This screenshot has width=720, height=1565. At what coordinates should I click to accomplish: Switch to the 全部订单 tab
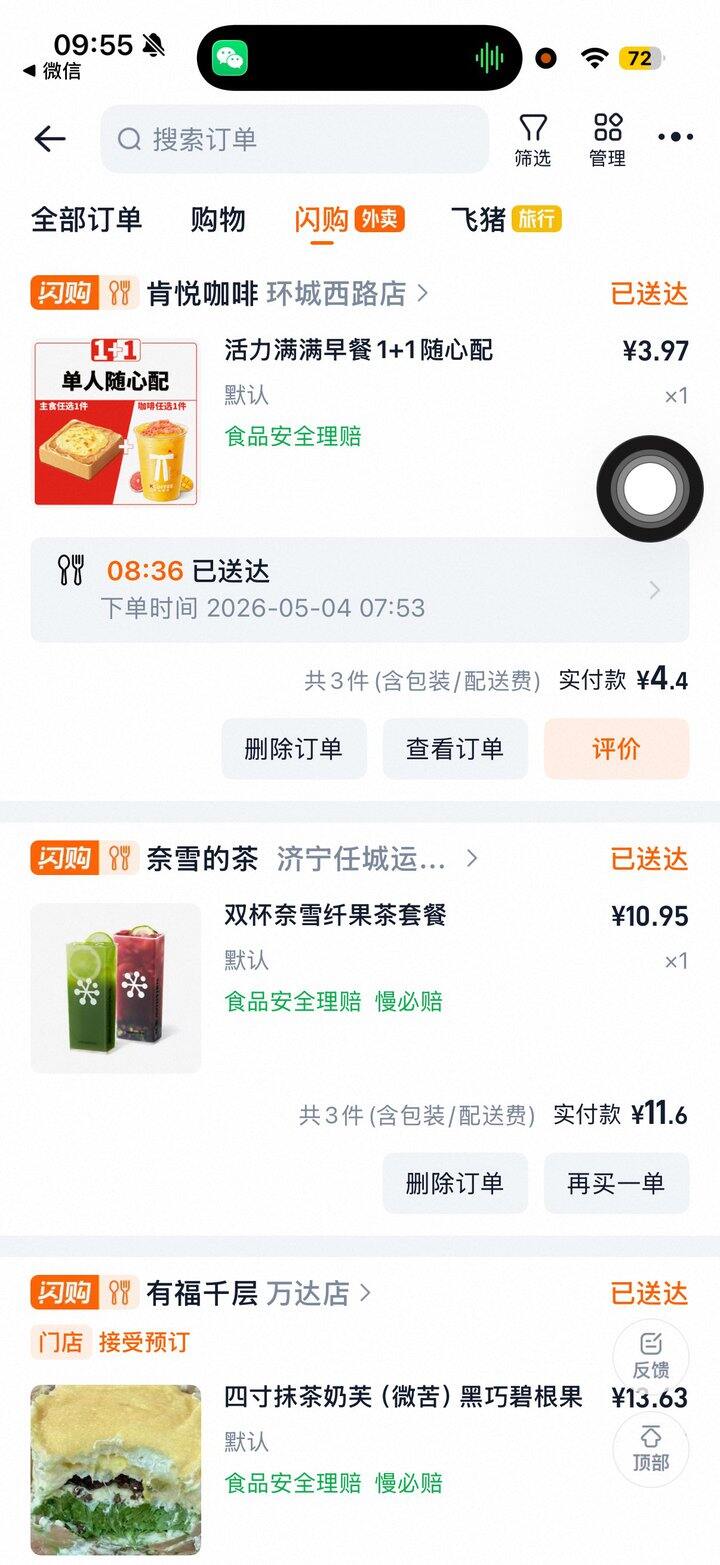[87, 220]
